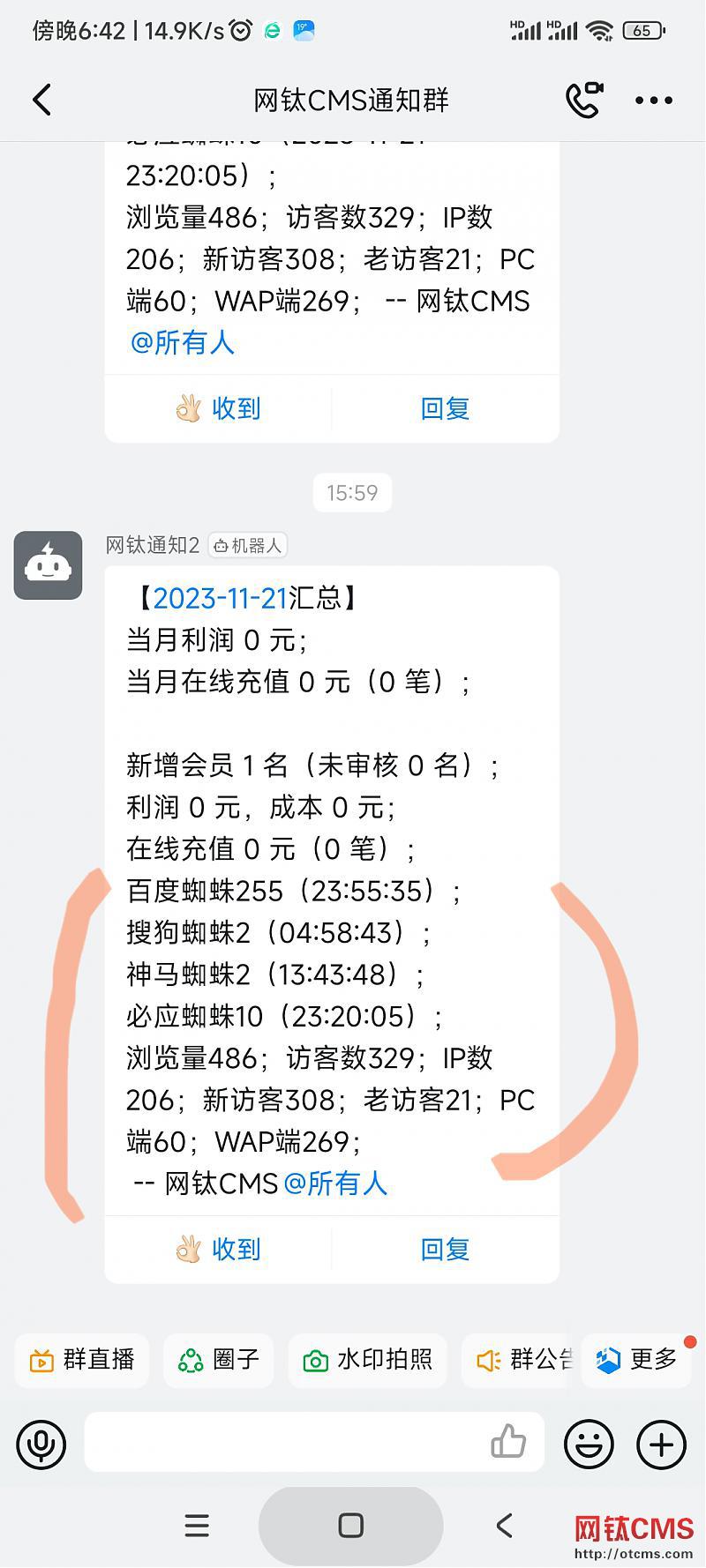Open the 2023-11-21 date link
Screen dimensions: 706x1568
pos(221,598)
